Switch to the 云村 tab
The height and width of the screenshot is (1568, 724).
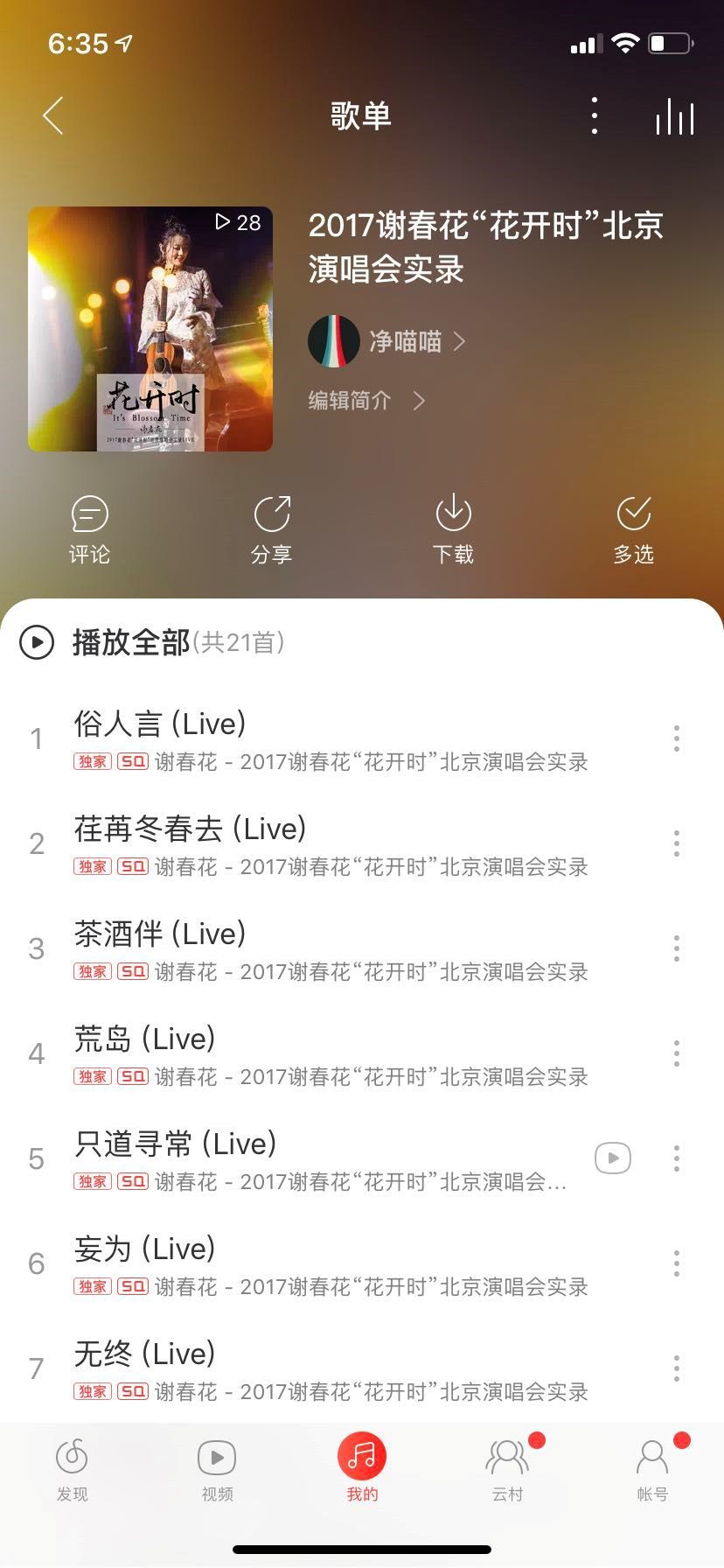(x=507, y=1470)
